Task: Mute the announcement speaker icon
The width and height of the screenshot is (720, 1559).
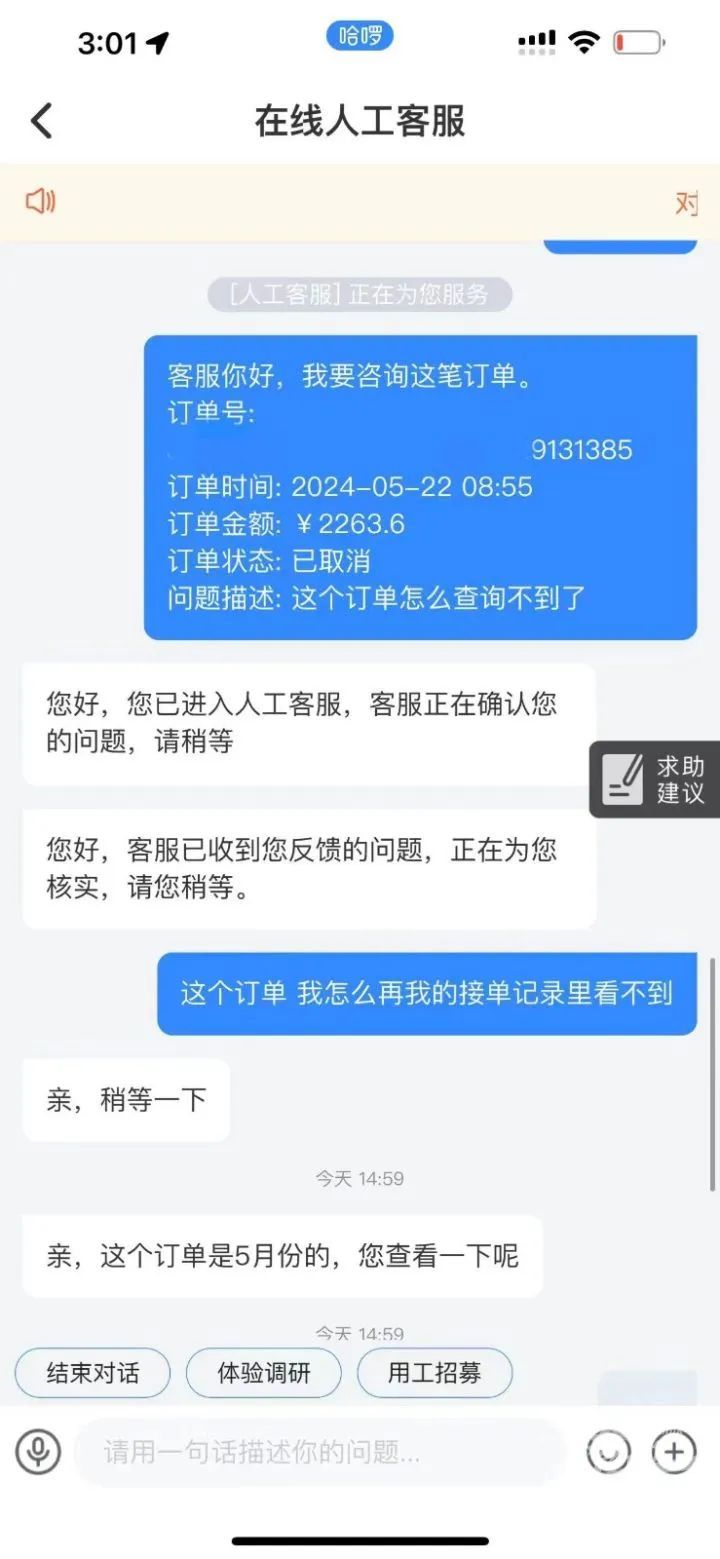Action: [x=38, y=202]
